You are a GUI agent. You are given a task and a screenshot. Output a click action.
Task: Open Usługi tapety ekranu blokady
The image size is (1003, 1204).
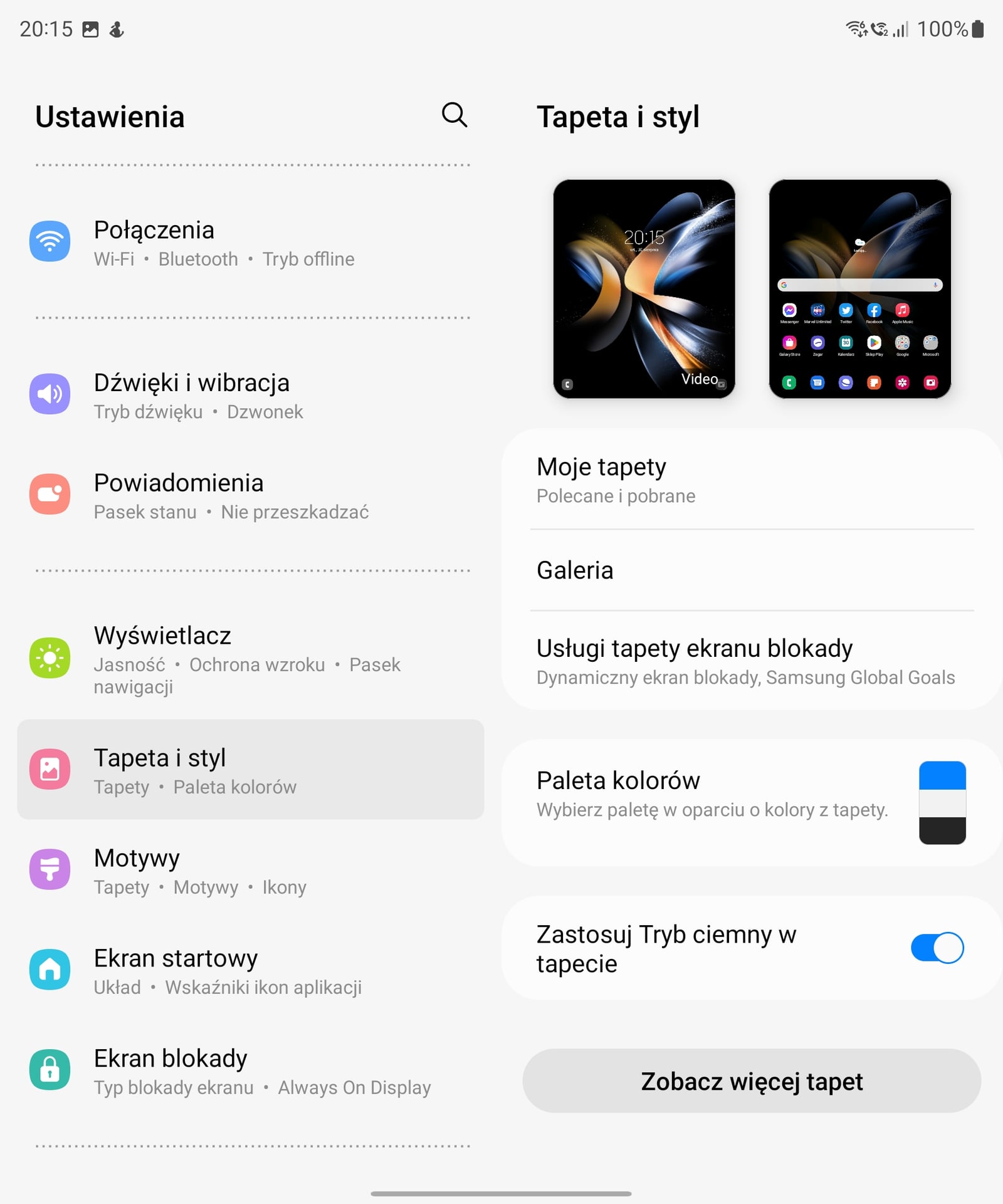coord(751,661)
